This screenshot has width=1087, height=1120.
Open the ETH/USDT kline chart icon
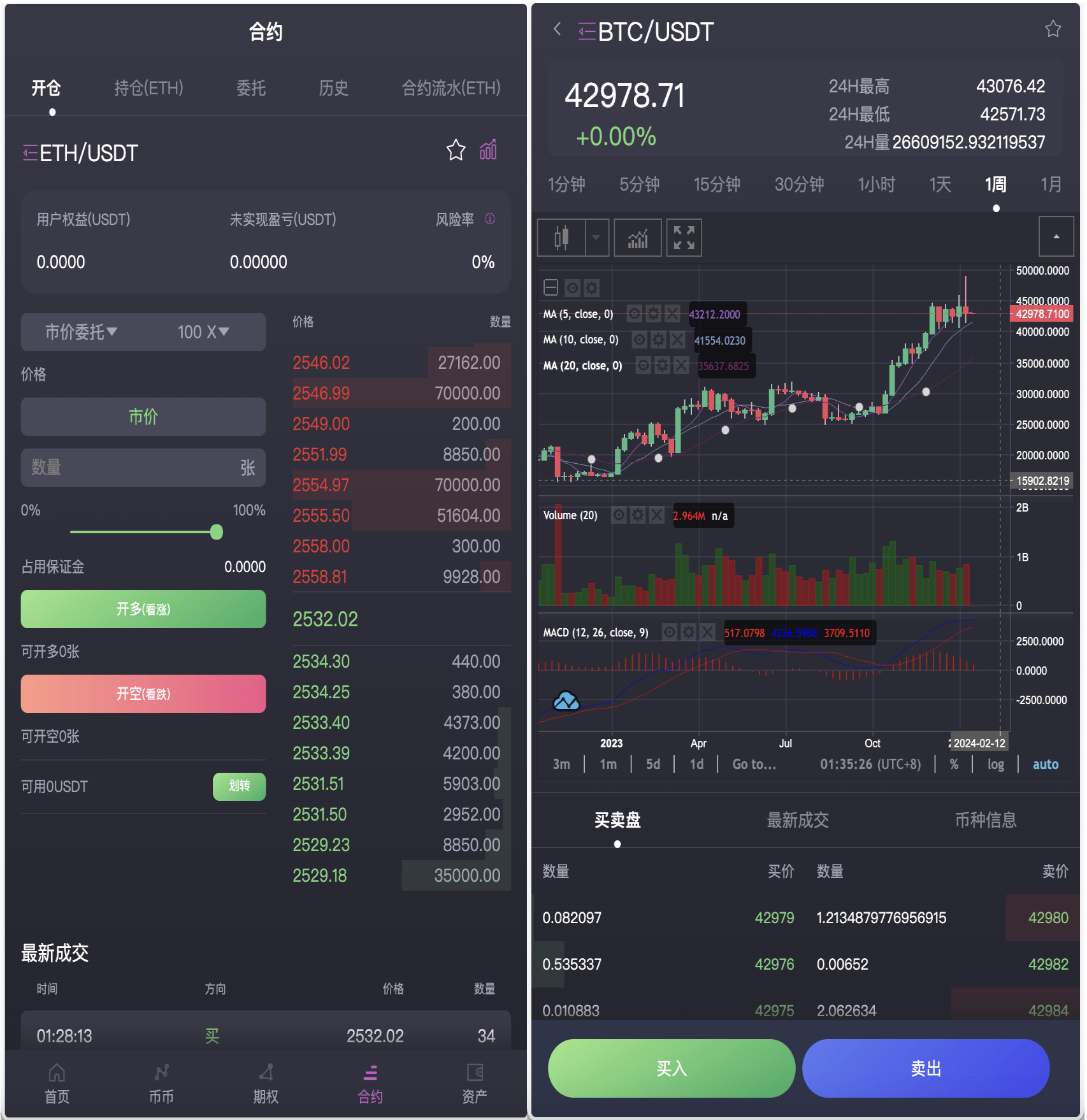[487, 150]
